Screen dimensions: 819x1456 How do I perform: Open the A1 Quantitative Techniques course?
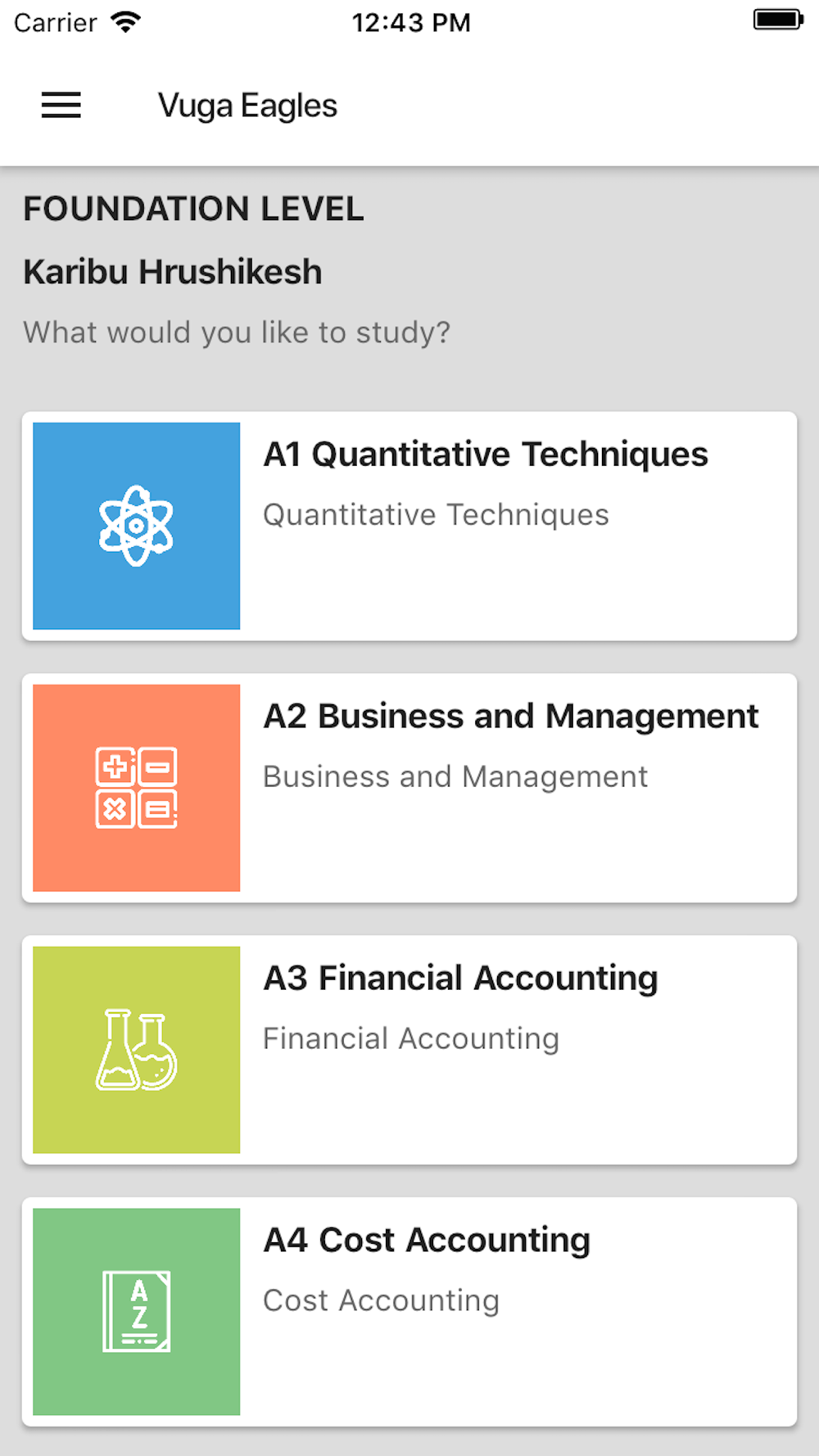point(409,526)
